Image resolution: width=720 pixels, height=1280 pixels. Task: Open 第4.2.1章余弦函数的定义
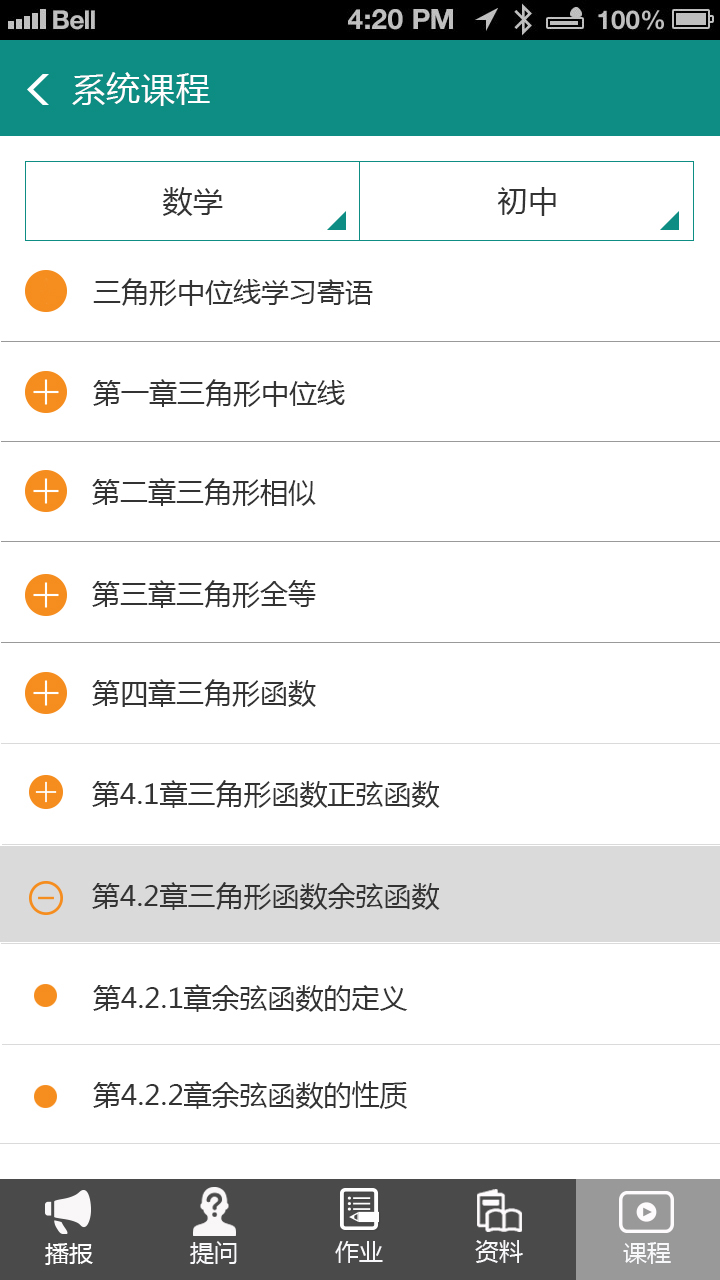point(249,997)
